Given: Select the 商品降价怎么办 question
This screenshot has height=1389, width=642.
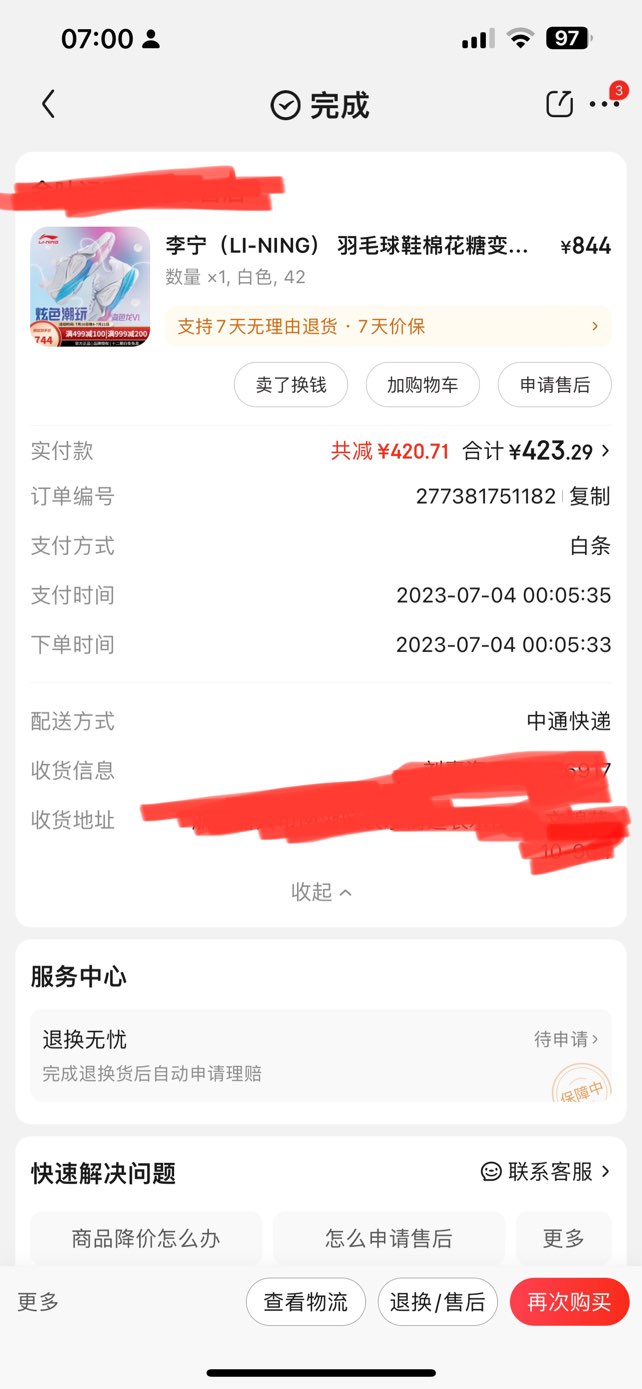Looking at the screenshot, I should [146, 1239].
